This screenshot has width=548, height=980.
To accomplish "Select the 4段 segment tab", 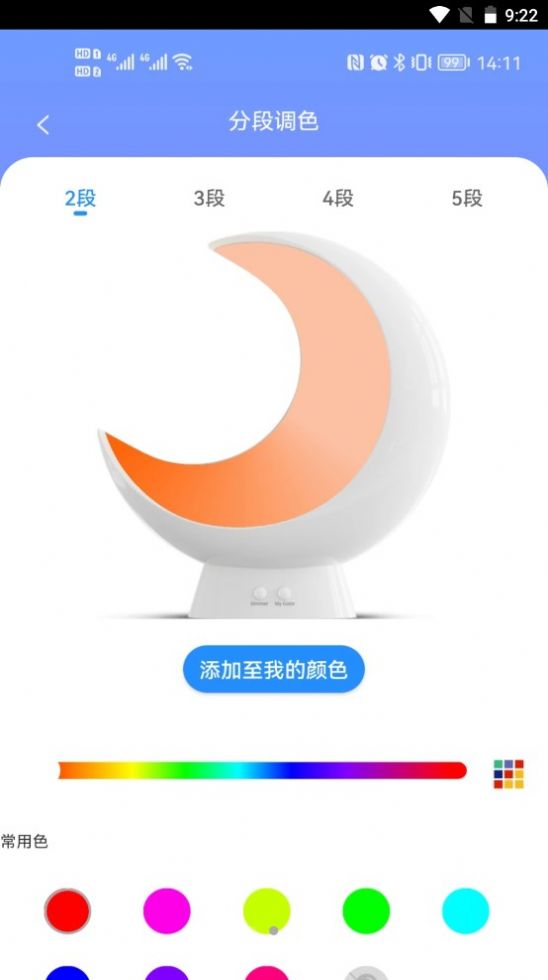I will (338, 199).
